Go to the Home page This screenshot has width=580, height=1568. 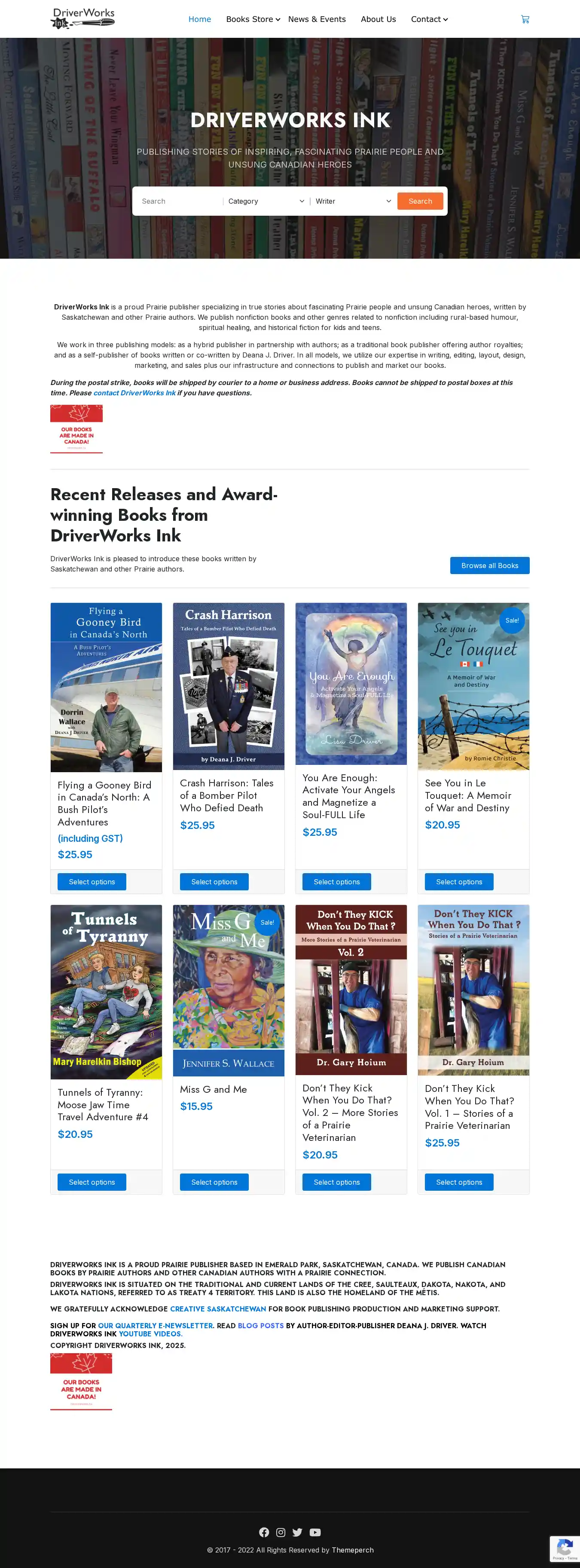[x=199, y=19]
